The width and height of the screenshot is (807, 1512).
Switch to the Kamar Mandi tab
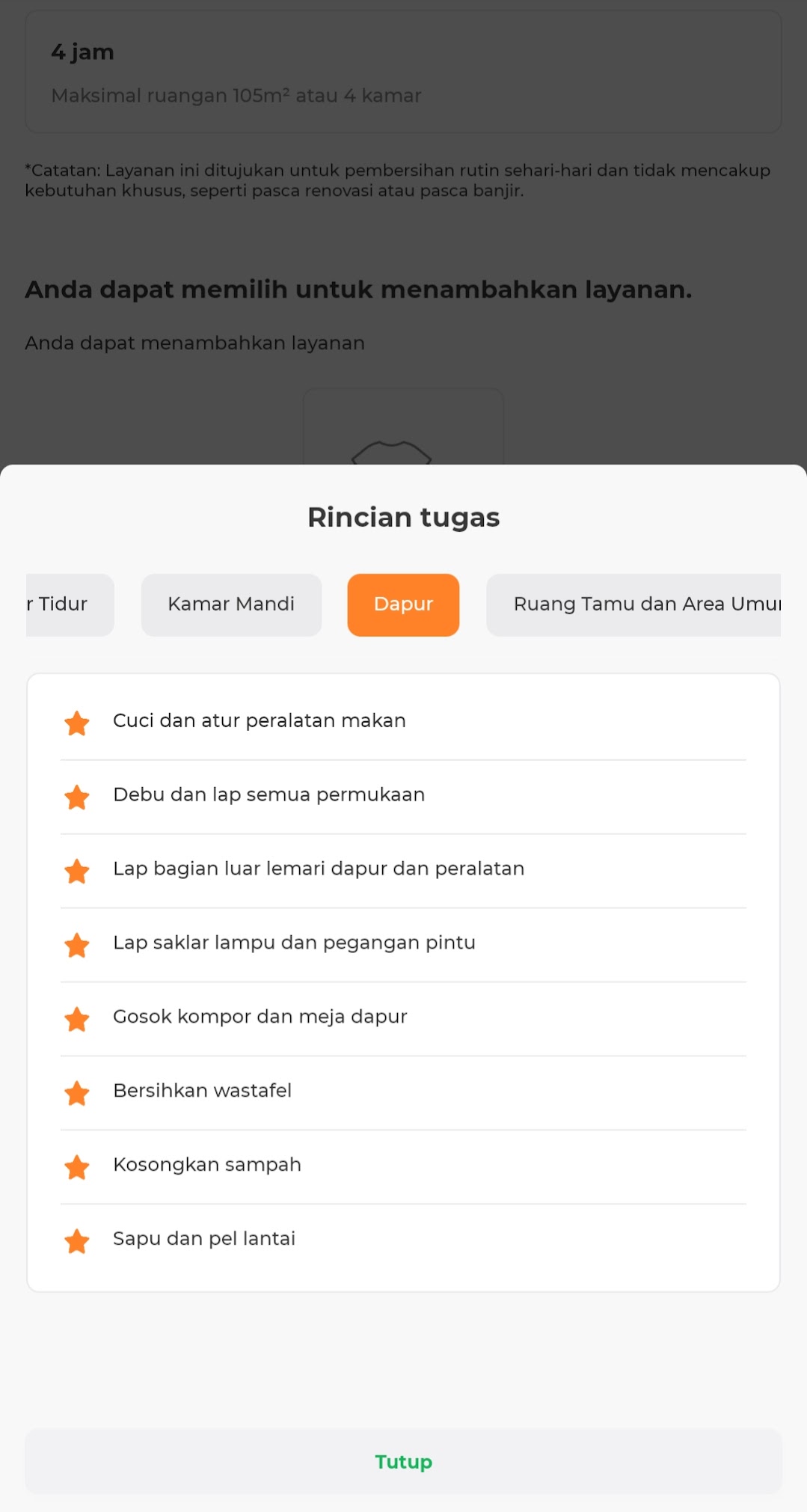click(231, 605)
